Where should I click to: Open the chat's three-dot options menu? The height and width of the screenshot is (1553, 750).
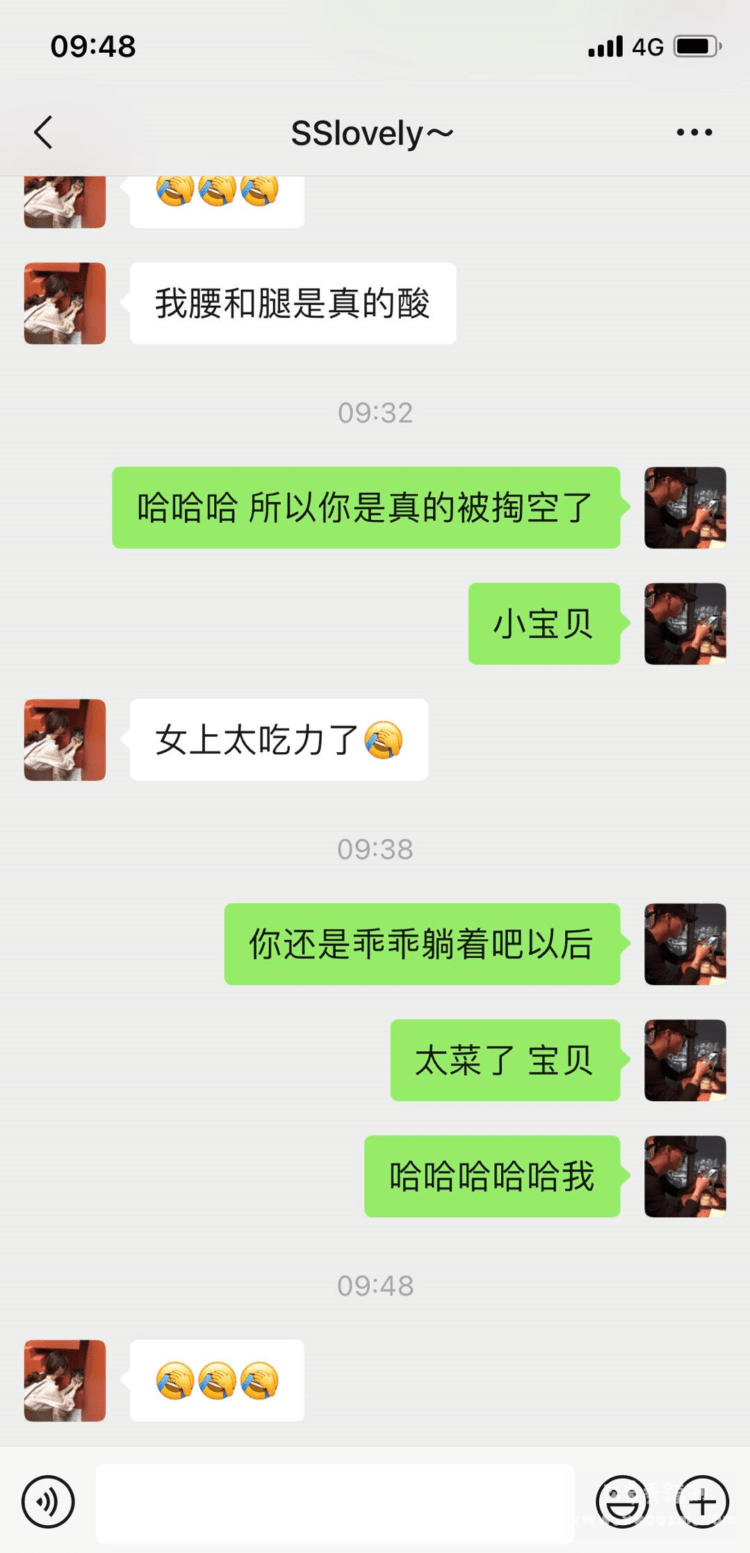[x=694, y=133]
